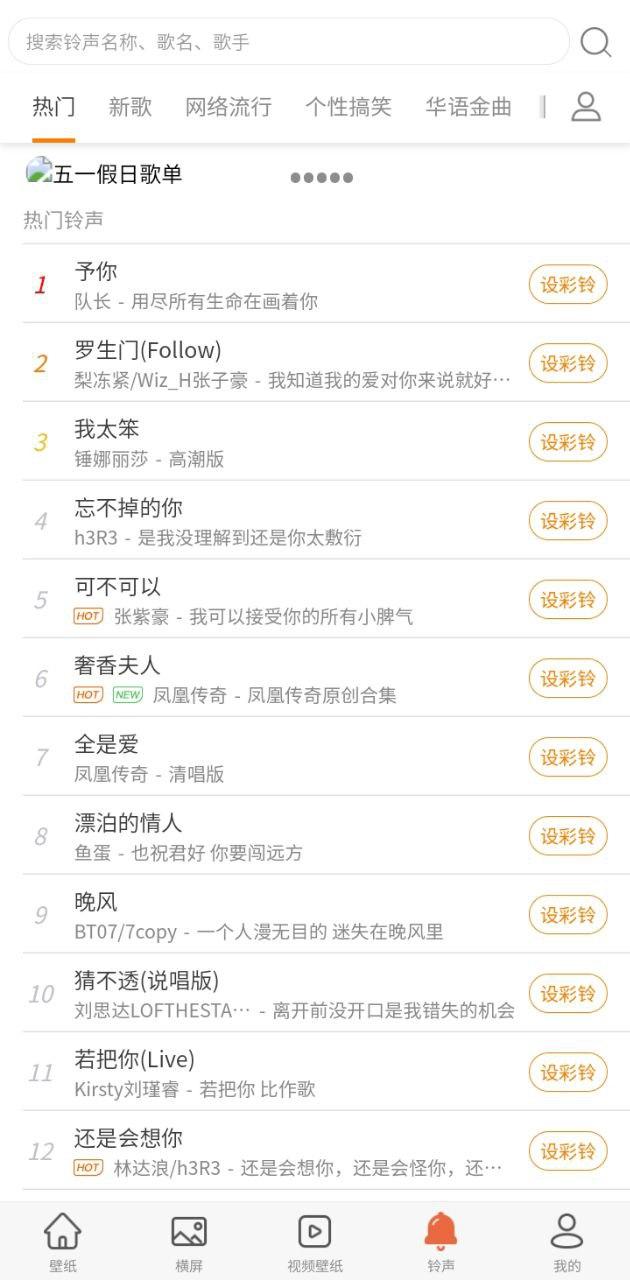This screenshot has height=1280, width=630.
Task: Set 我太笨 as ringback tone
Action: coord(568,442)
